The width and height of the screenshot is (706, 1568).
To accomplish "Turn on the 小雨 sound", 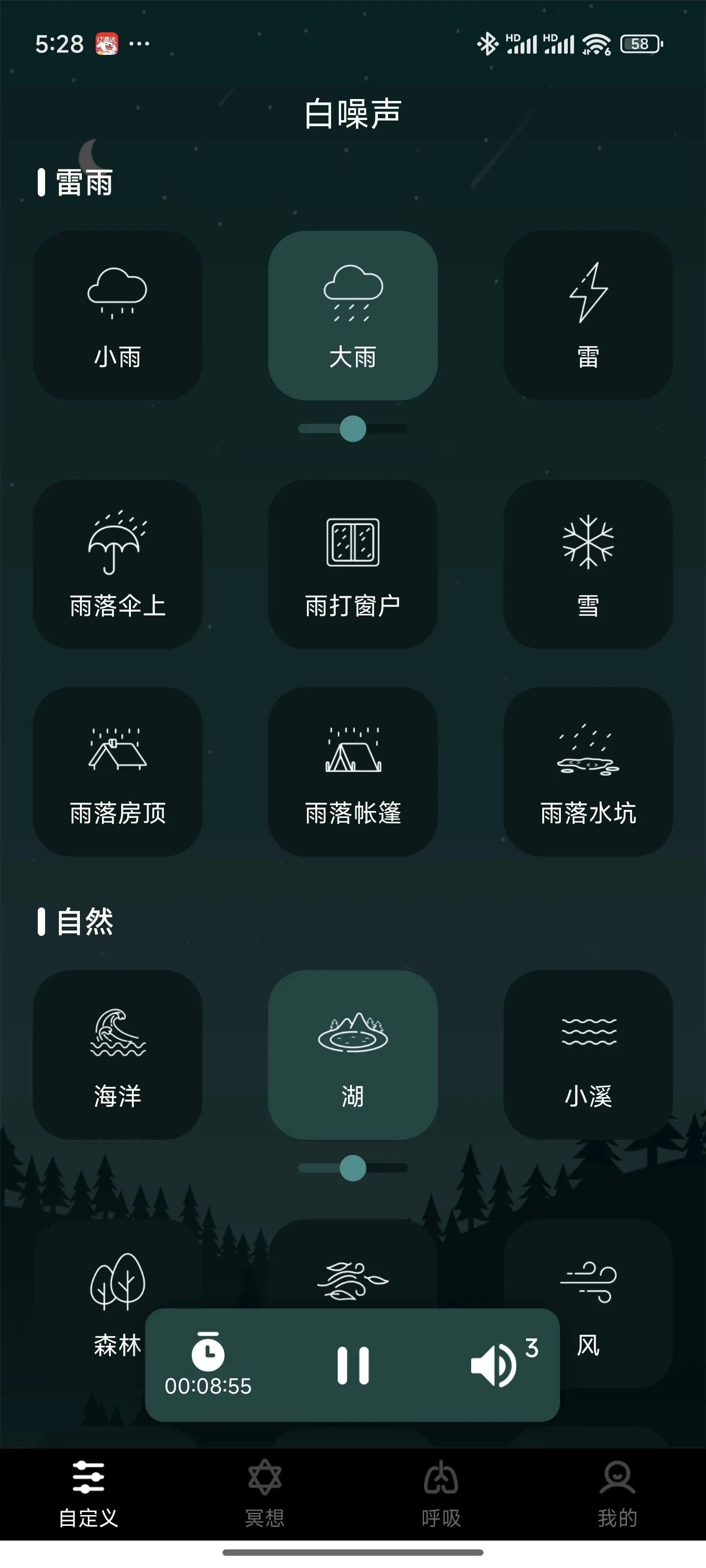I will 118,315.
